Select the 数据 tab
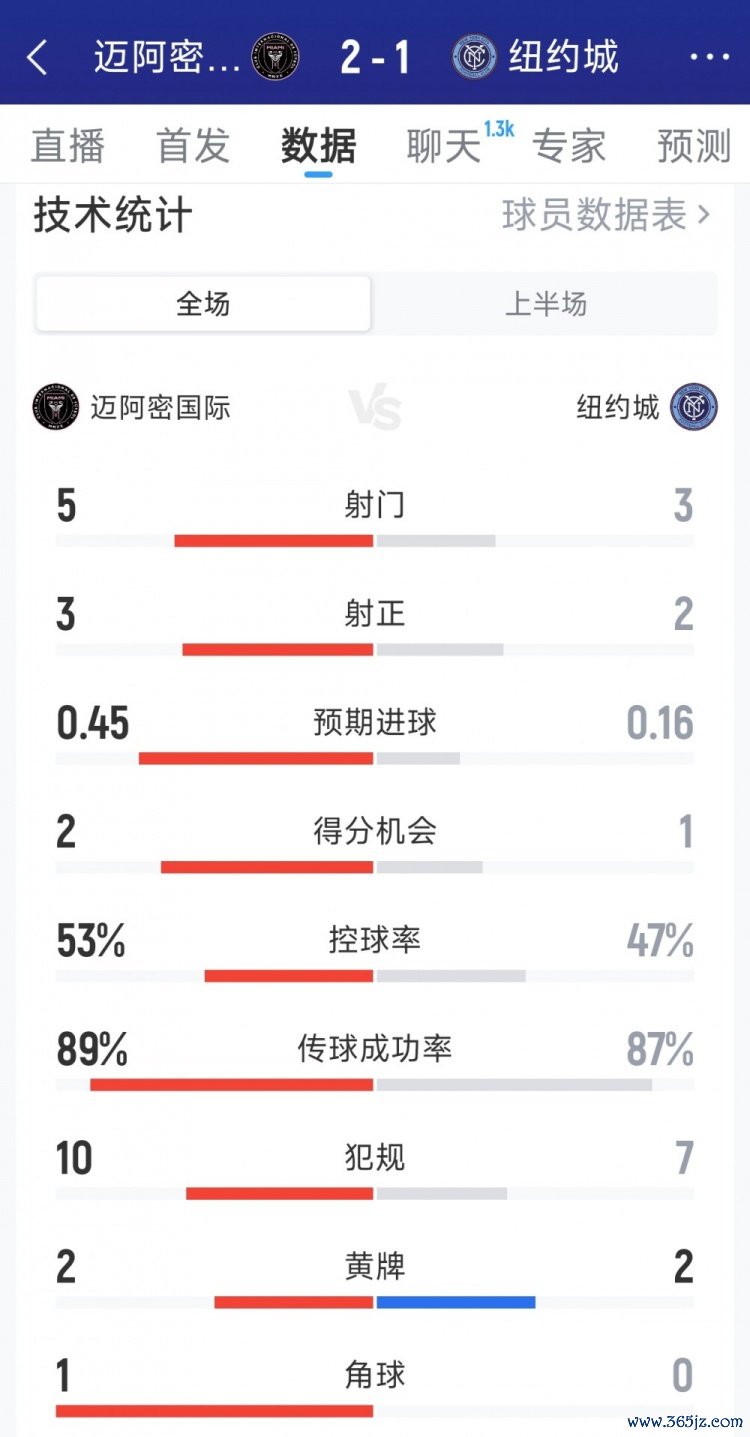 [x=318, y=146]
